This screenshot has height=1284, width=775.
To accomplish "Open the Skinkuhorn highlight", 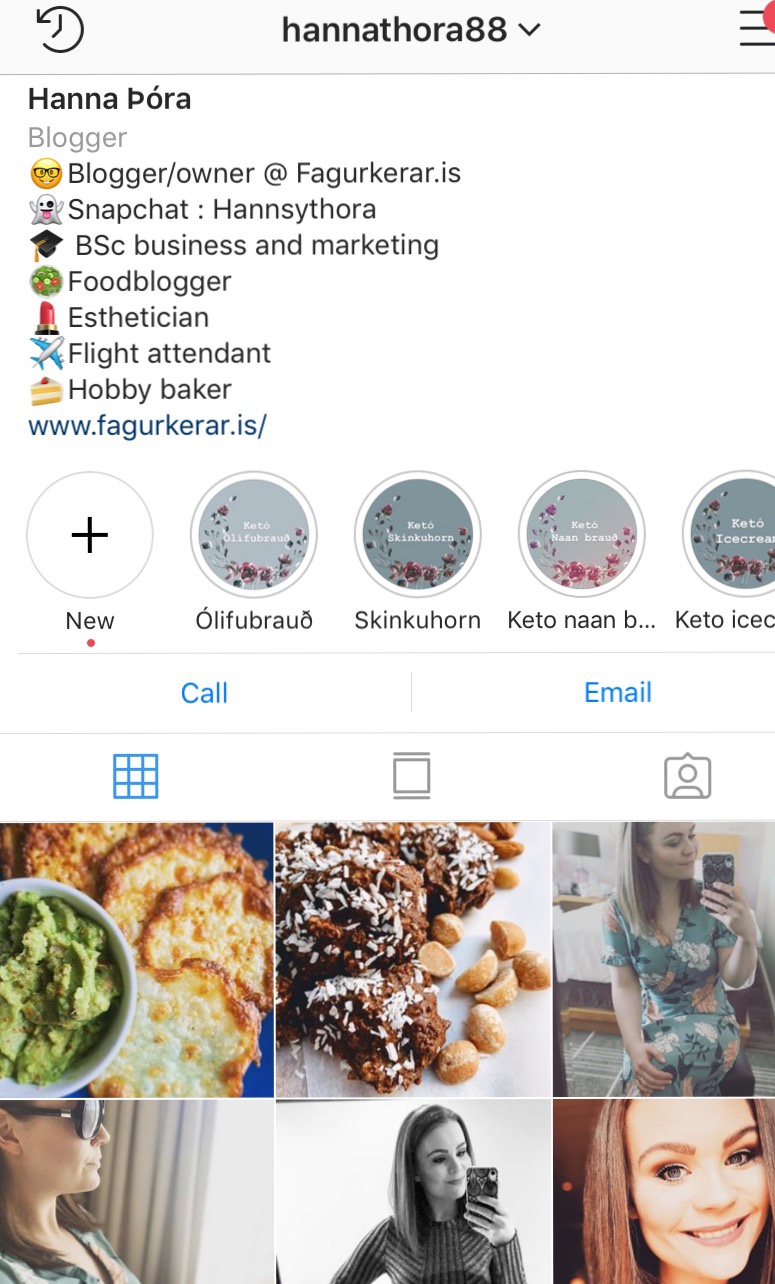I will click(418, 536).
